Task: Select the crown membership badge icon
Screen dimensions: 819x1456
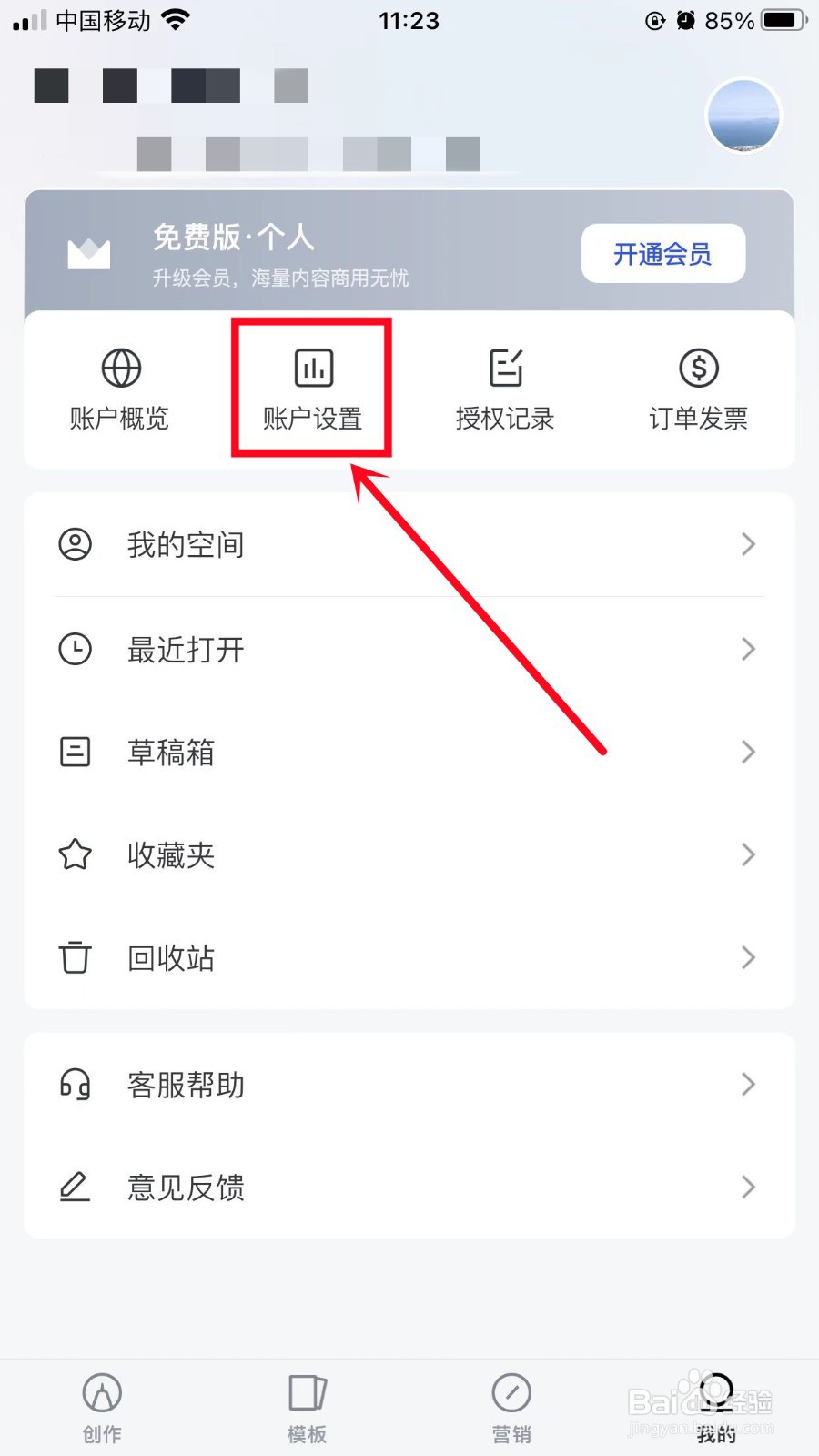Action: click(x=88, y=253)
